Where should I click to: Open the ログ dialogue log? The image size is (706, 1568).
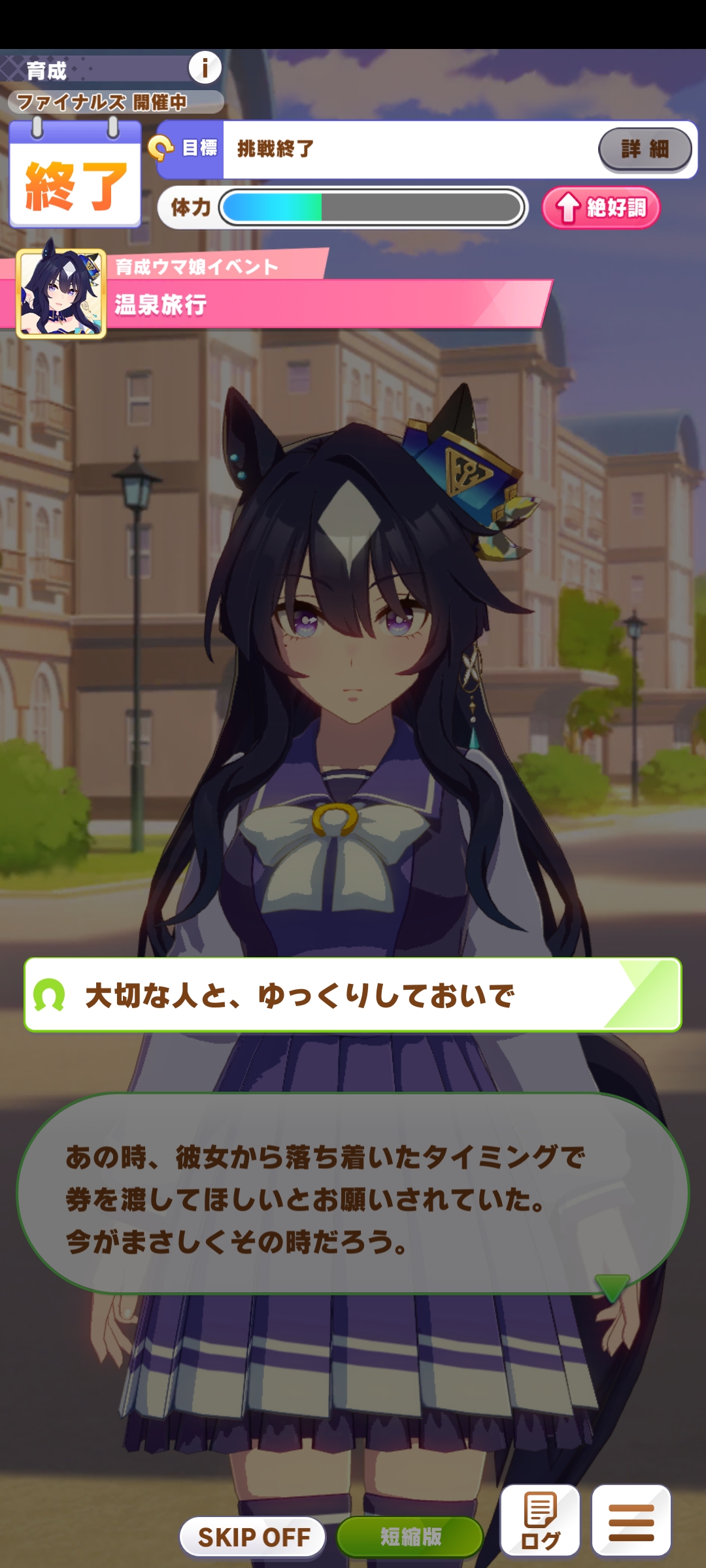pyautogui.click(x=540, y=1520)
